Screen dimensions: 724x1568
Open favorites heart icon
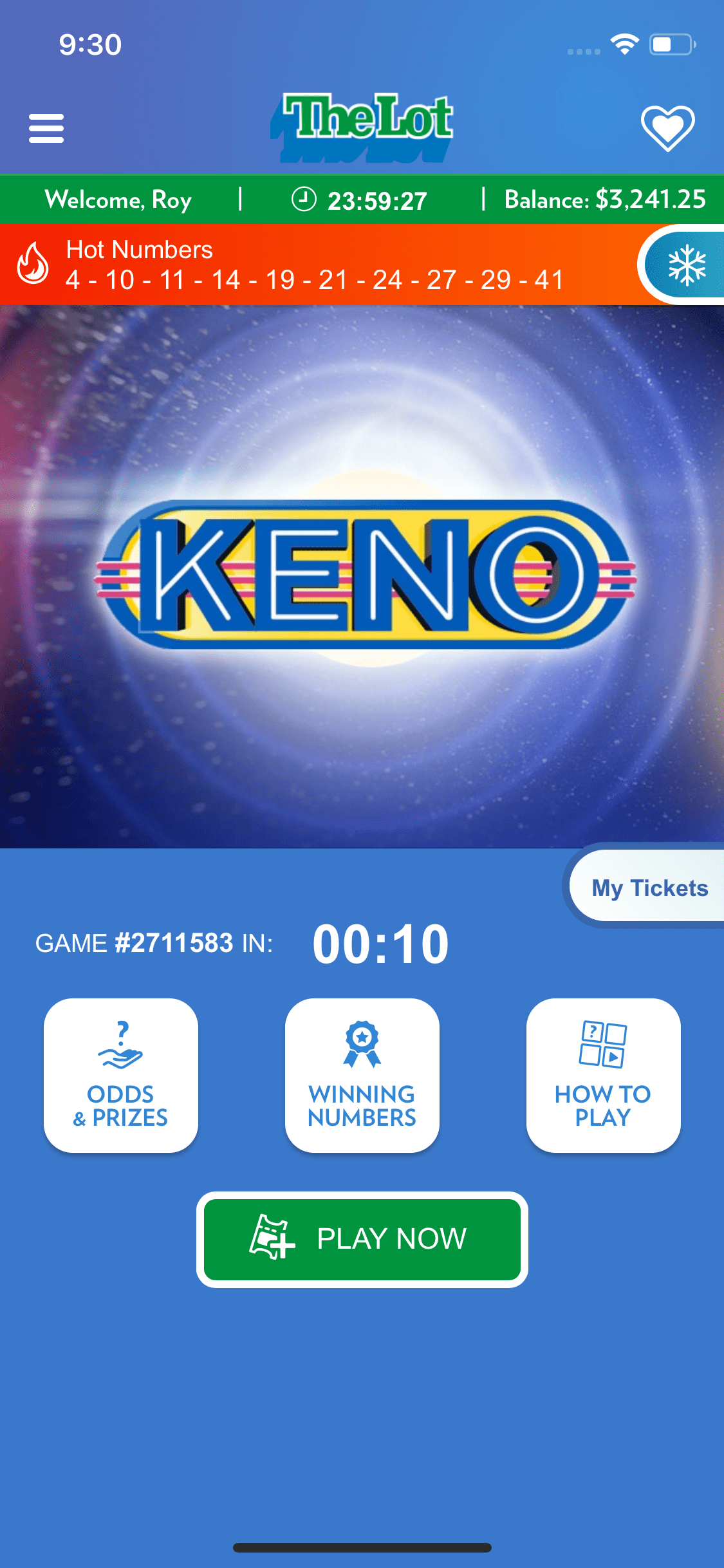point(667,128)
